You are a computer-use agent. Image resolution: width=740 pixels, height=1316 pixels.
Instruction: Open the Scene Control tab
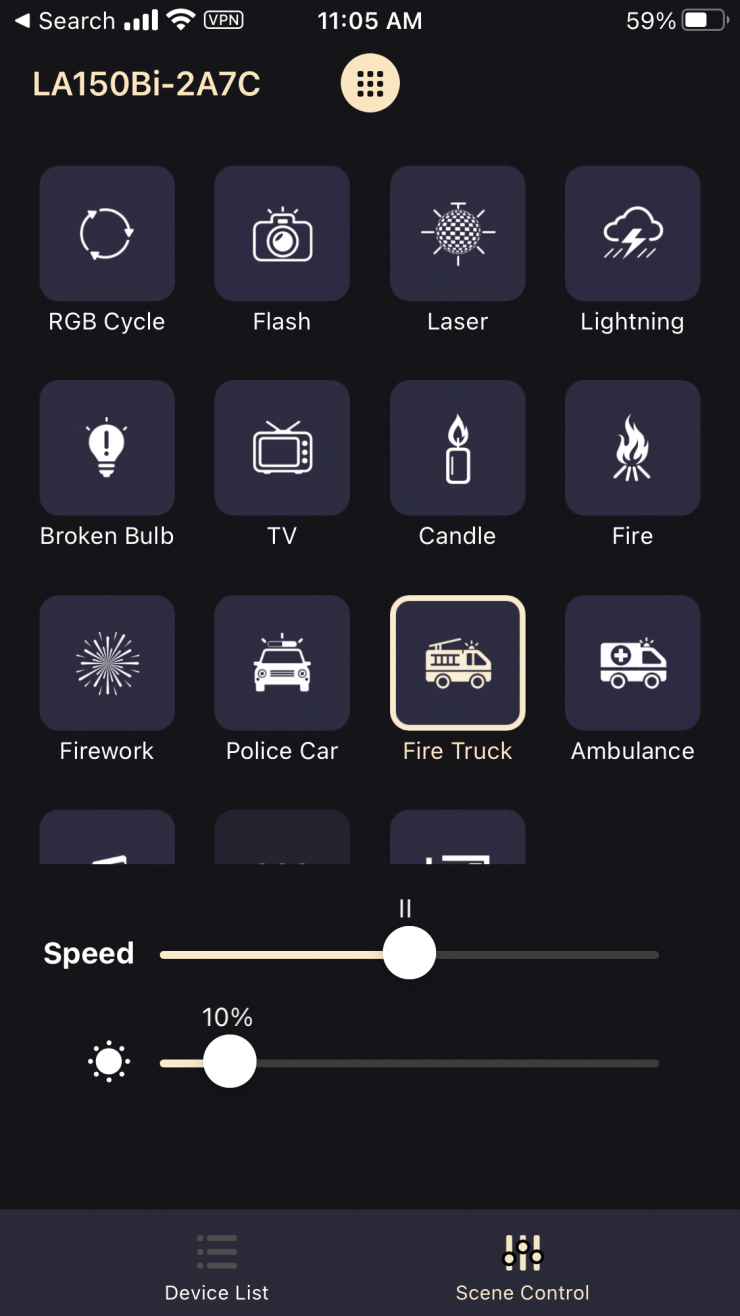coord(522,1266)
